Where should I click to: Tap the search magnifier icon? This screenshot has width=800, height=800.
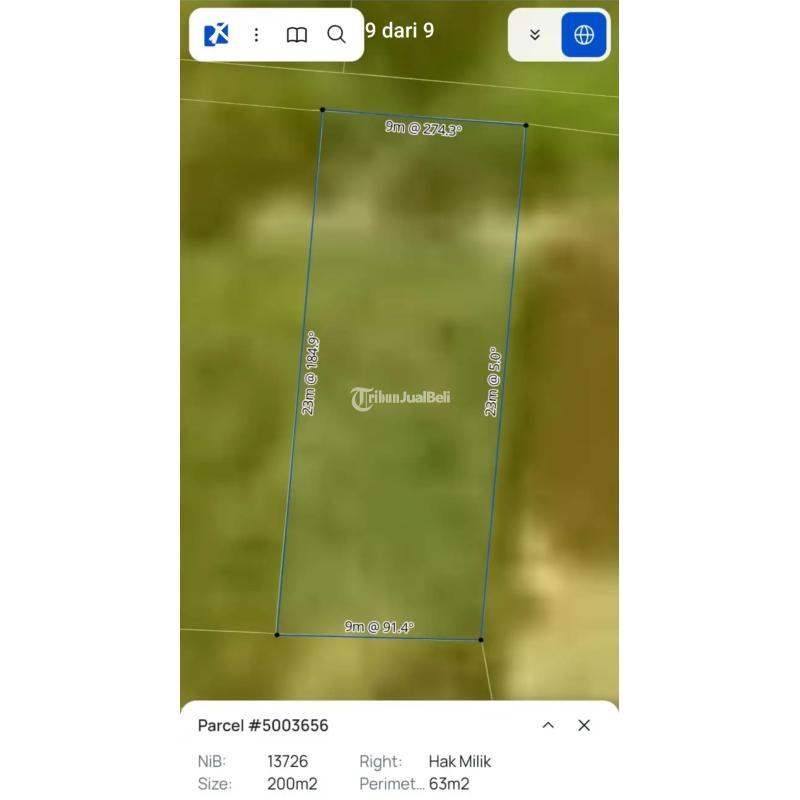[x=337, y=35]
